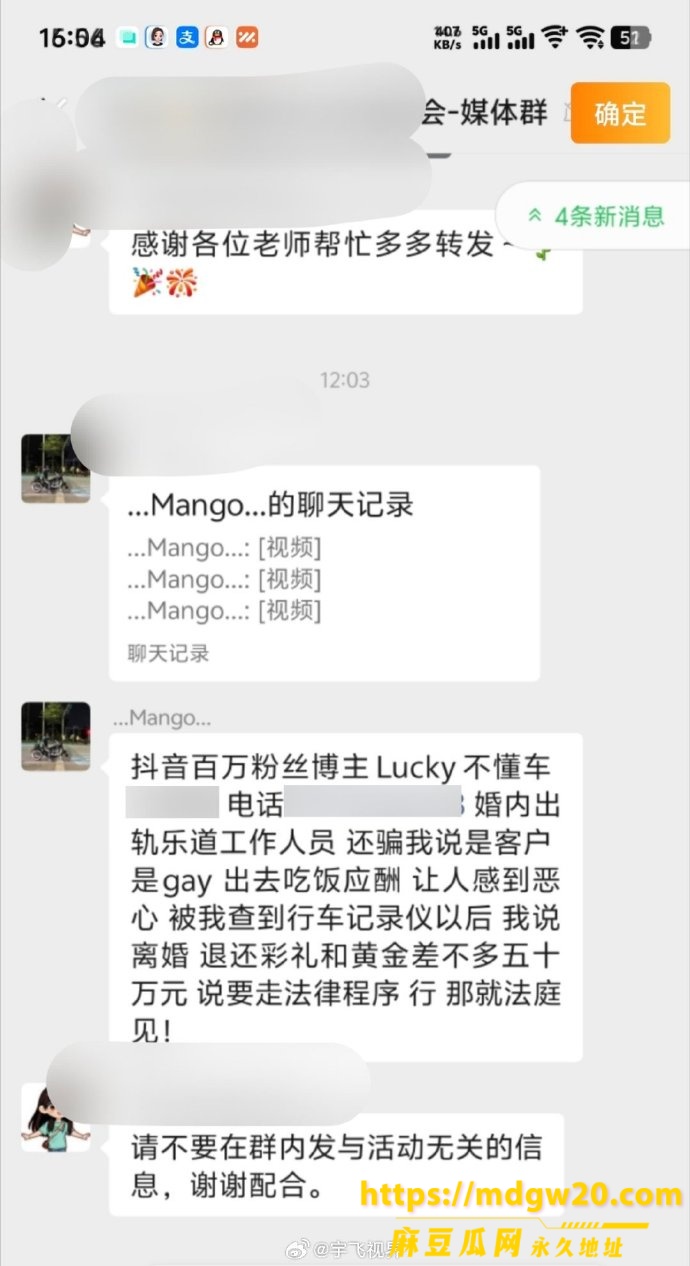Tap the orange 确定 button

point(620,113)
